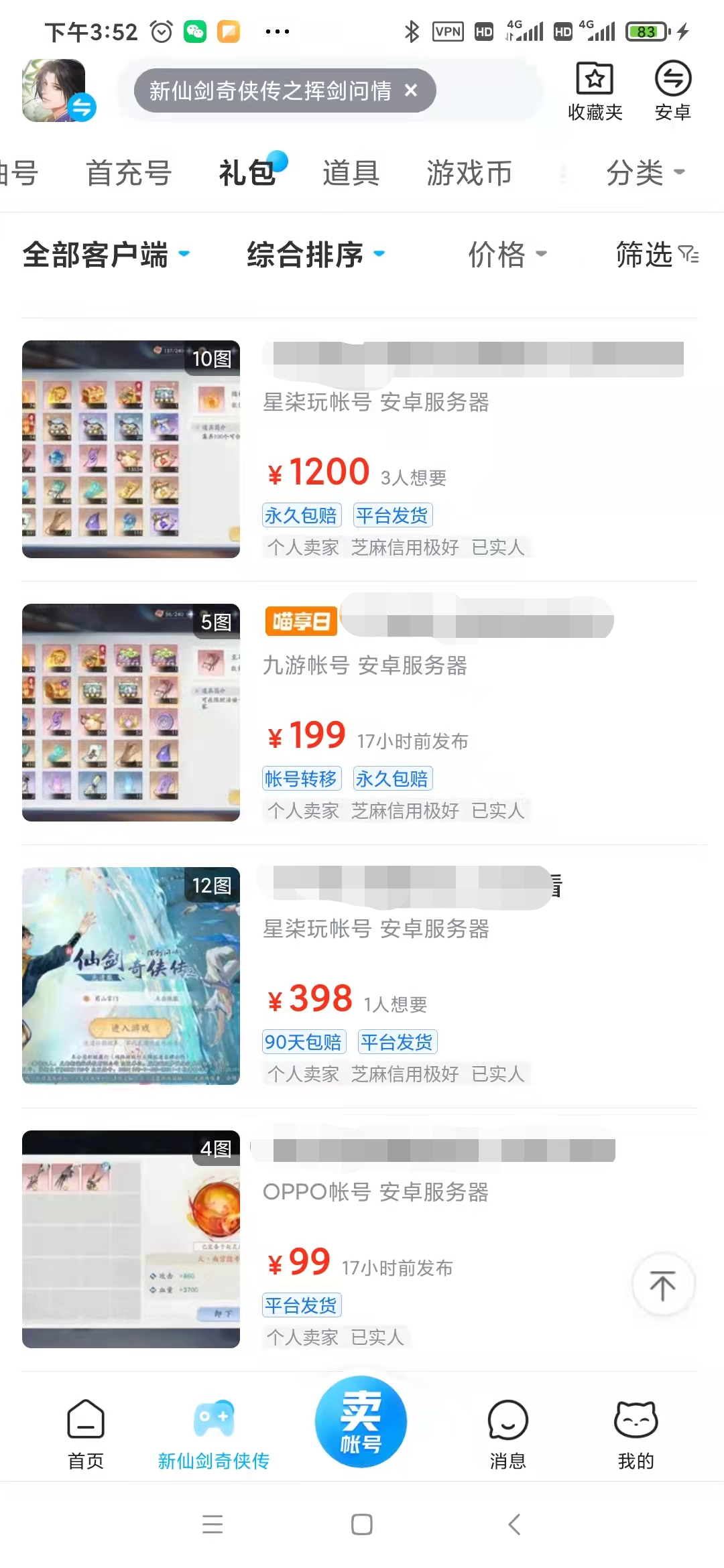Open the 消息 messages tab
This screenshot has width=724, height=1568.
coord(507,1433)
